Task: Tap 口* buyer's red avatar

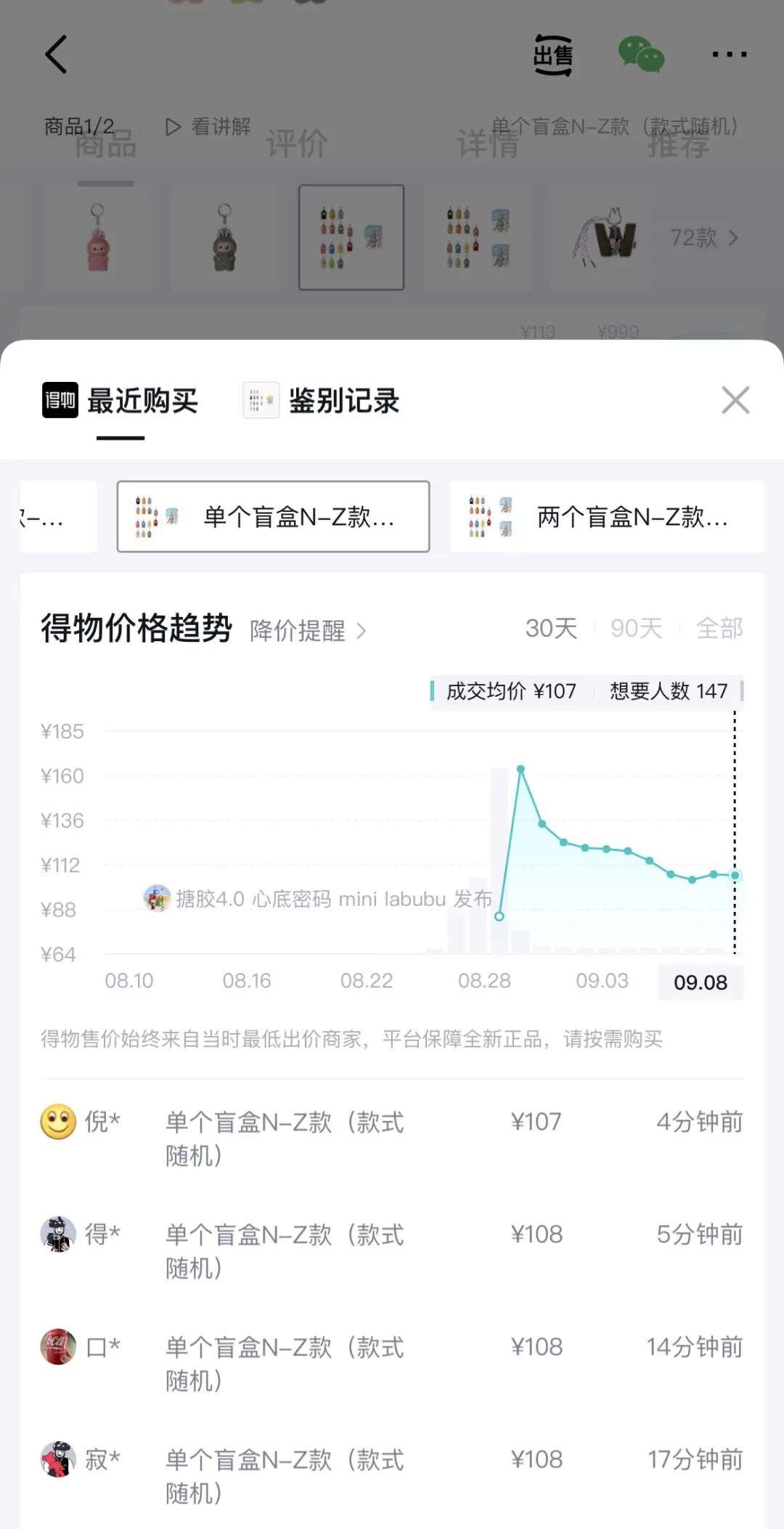Action: (x=59, y=1347)
